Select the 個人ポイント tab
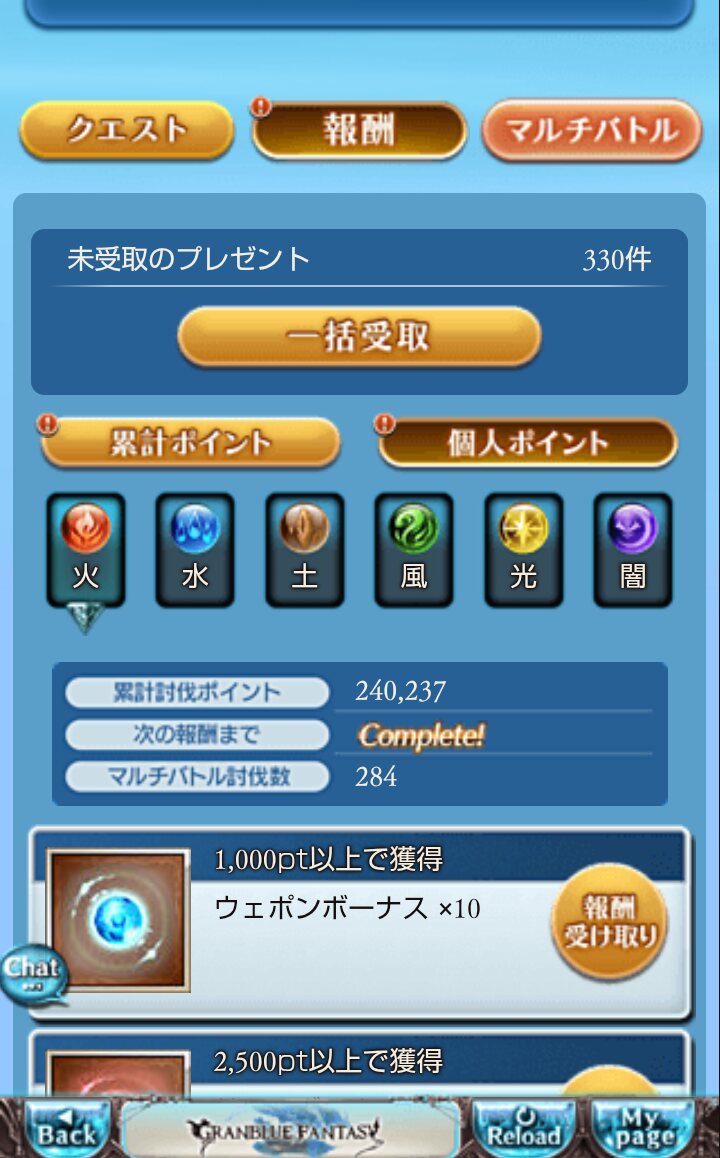Image resolution: width=720 pixels, height=1158 pixels. click(x=528, y=443)
